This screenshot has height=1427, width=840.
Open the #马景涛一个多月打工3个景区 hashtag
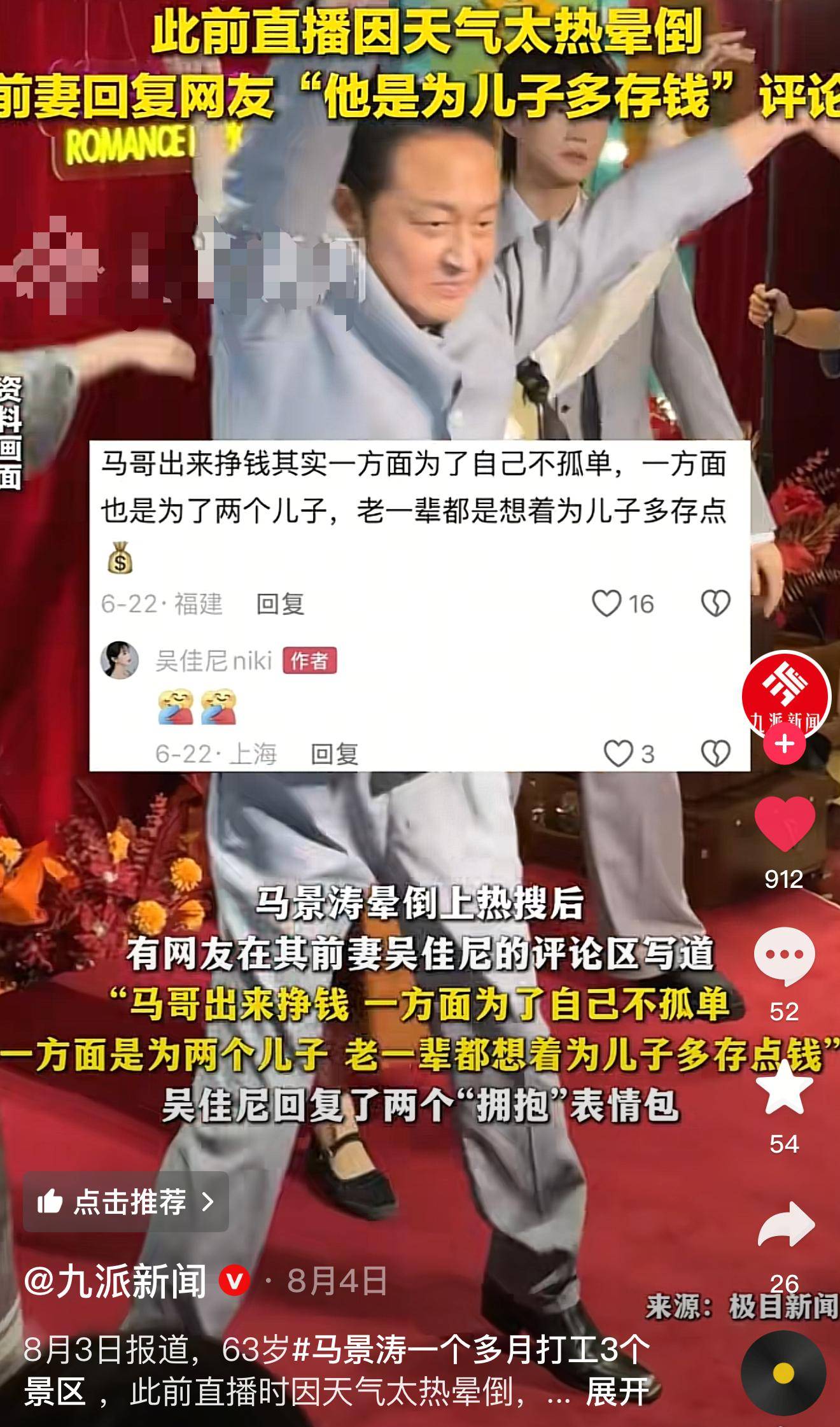click(471, 1349)
